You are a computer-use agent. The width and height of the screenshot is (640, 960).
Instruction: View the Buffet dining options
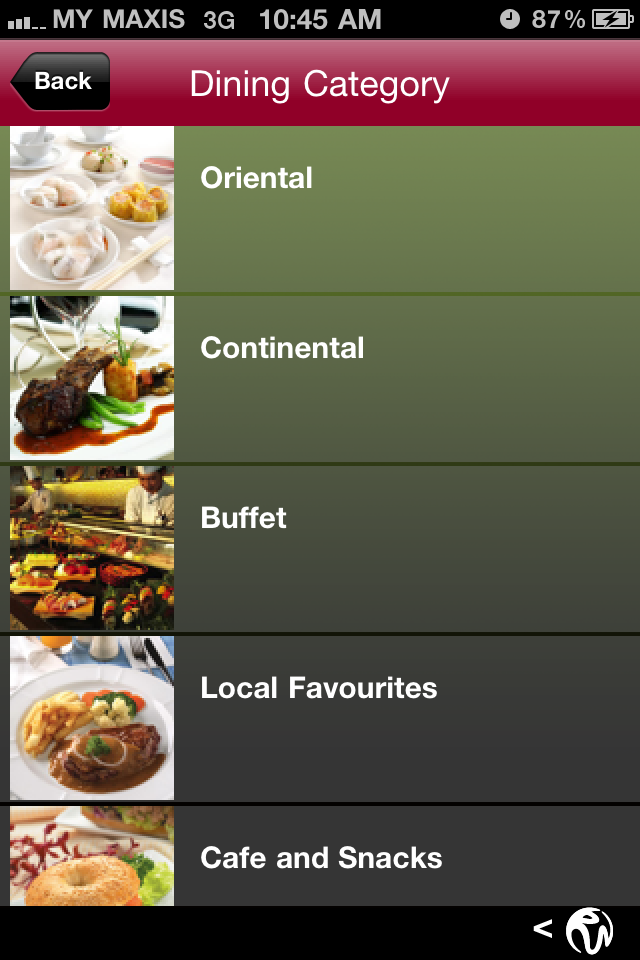tap(320, 548)
